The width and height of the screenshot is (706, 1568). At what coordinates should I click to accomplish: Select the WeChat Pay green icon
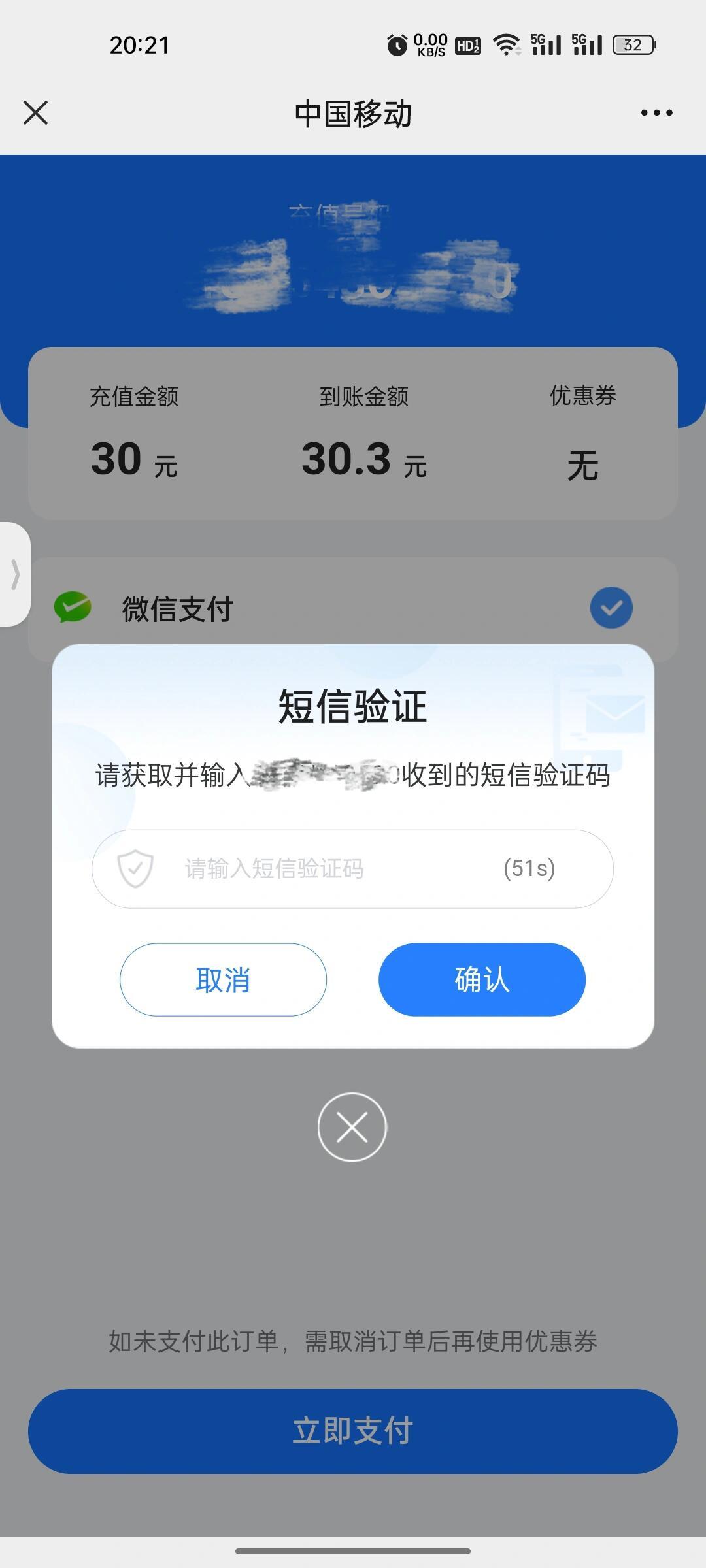tap(72, 607)
